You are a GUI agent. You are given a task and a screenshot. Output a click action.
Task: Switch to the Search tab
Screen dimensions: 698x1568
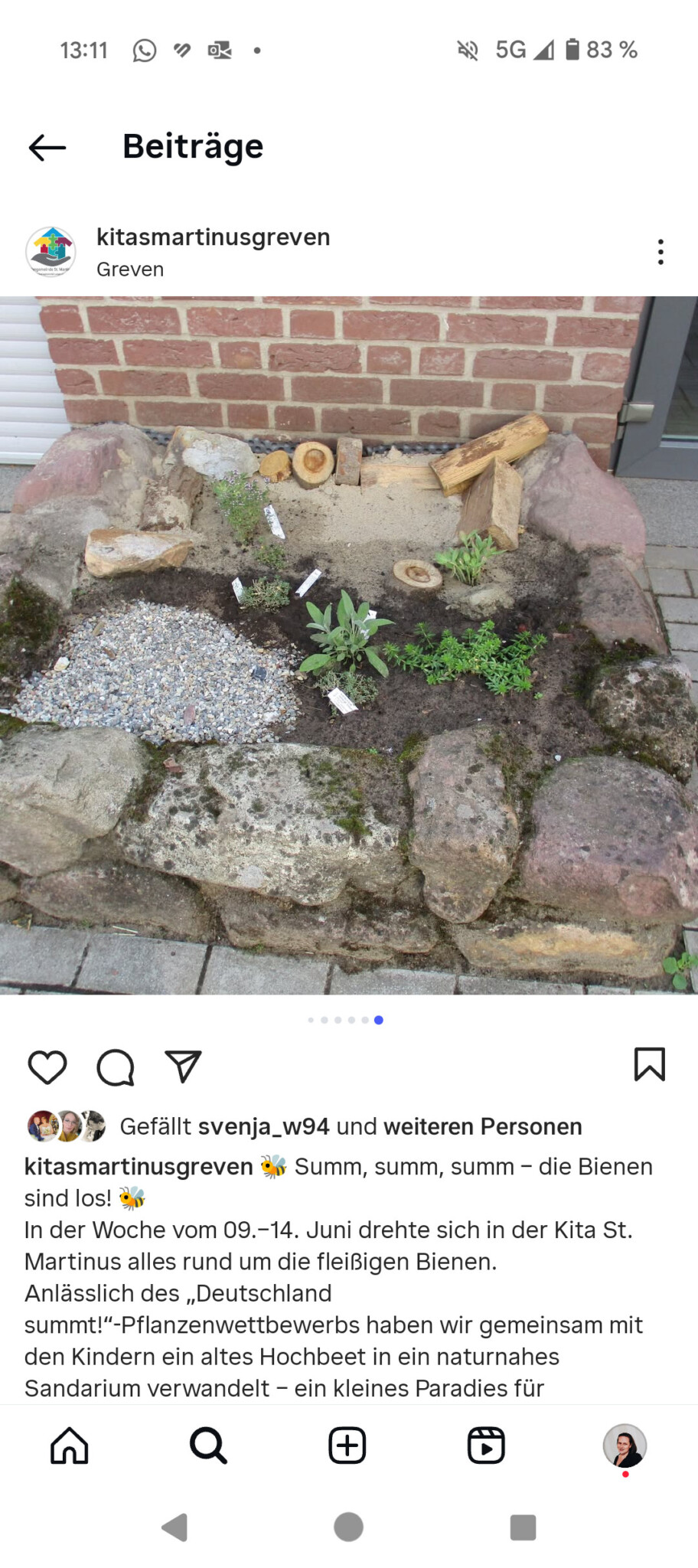(208, 1445)
